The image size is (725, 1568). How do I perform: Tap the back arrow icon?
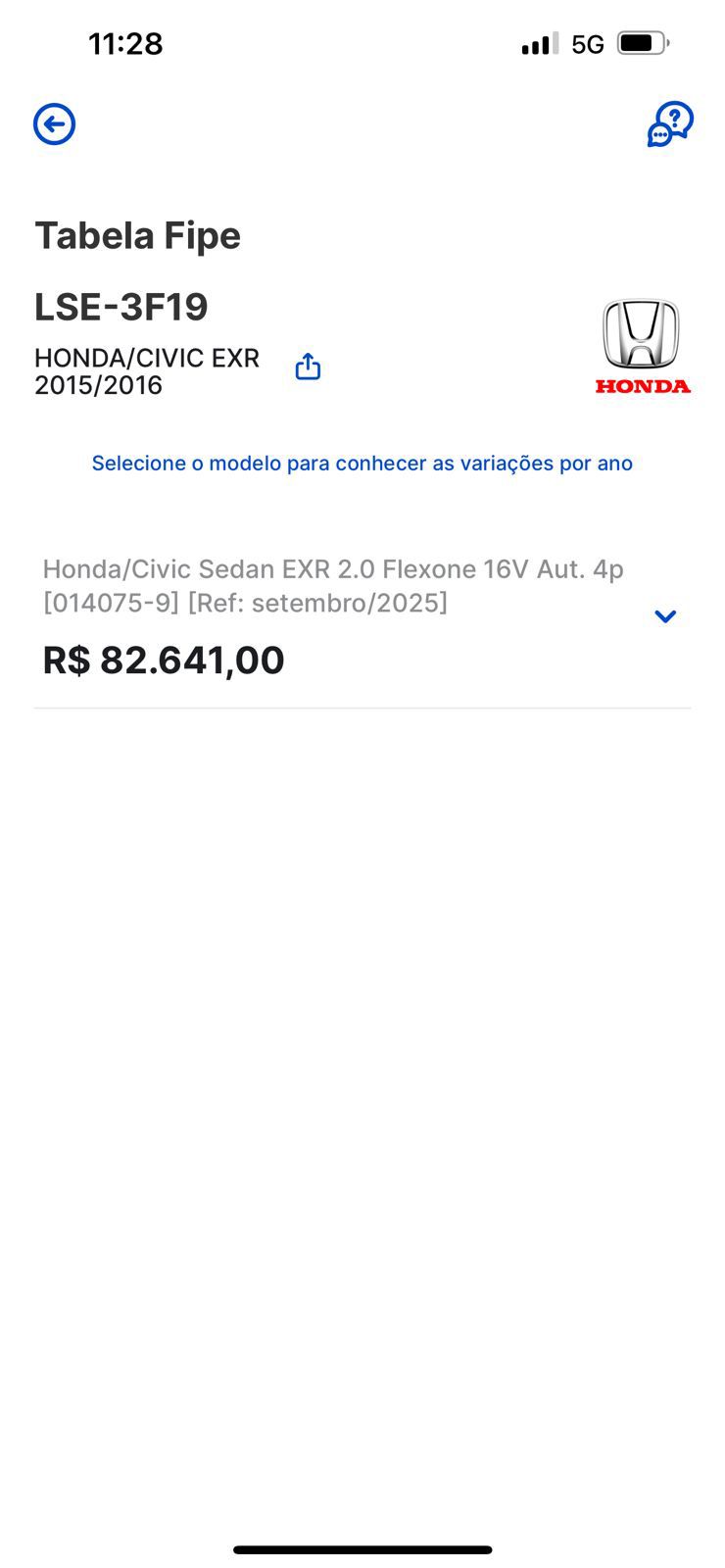click(x=54, y=123)
